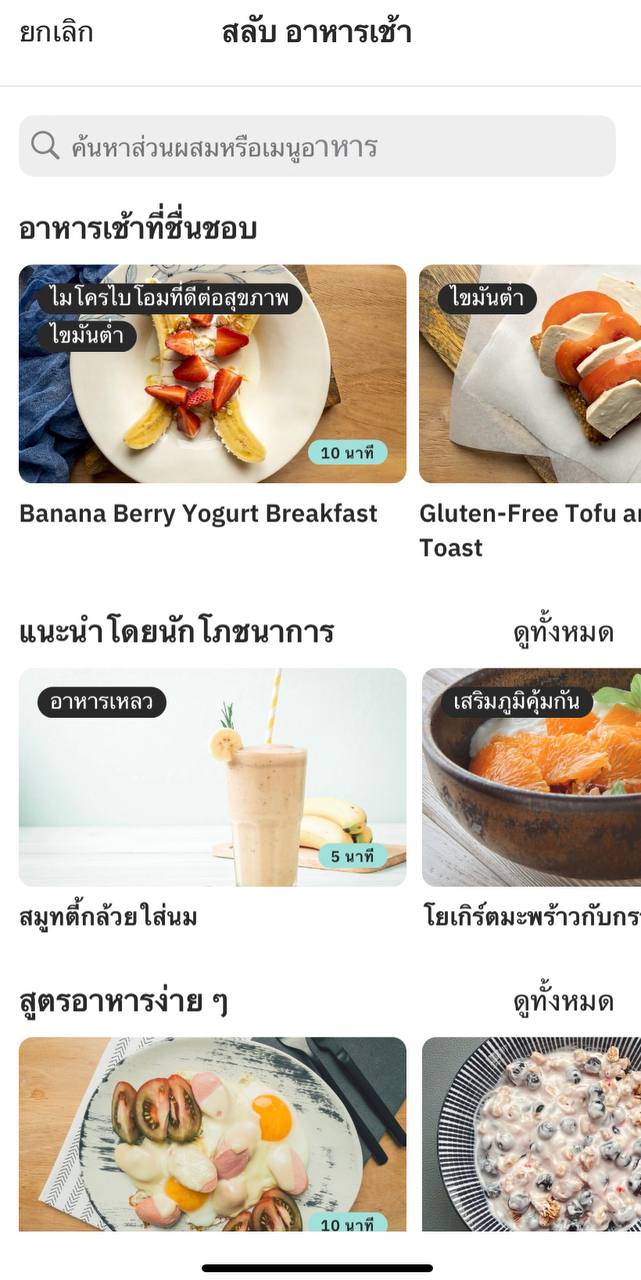Screen dimensions: 641x1280
Task: Open the ingredient or menu search box
Action: [x=317, y=146]
